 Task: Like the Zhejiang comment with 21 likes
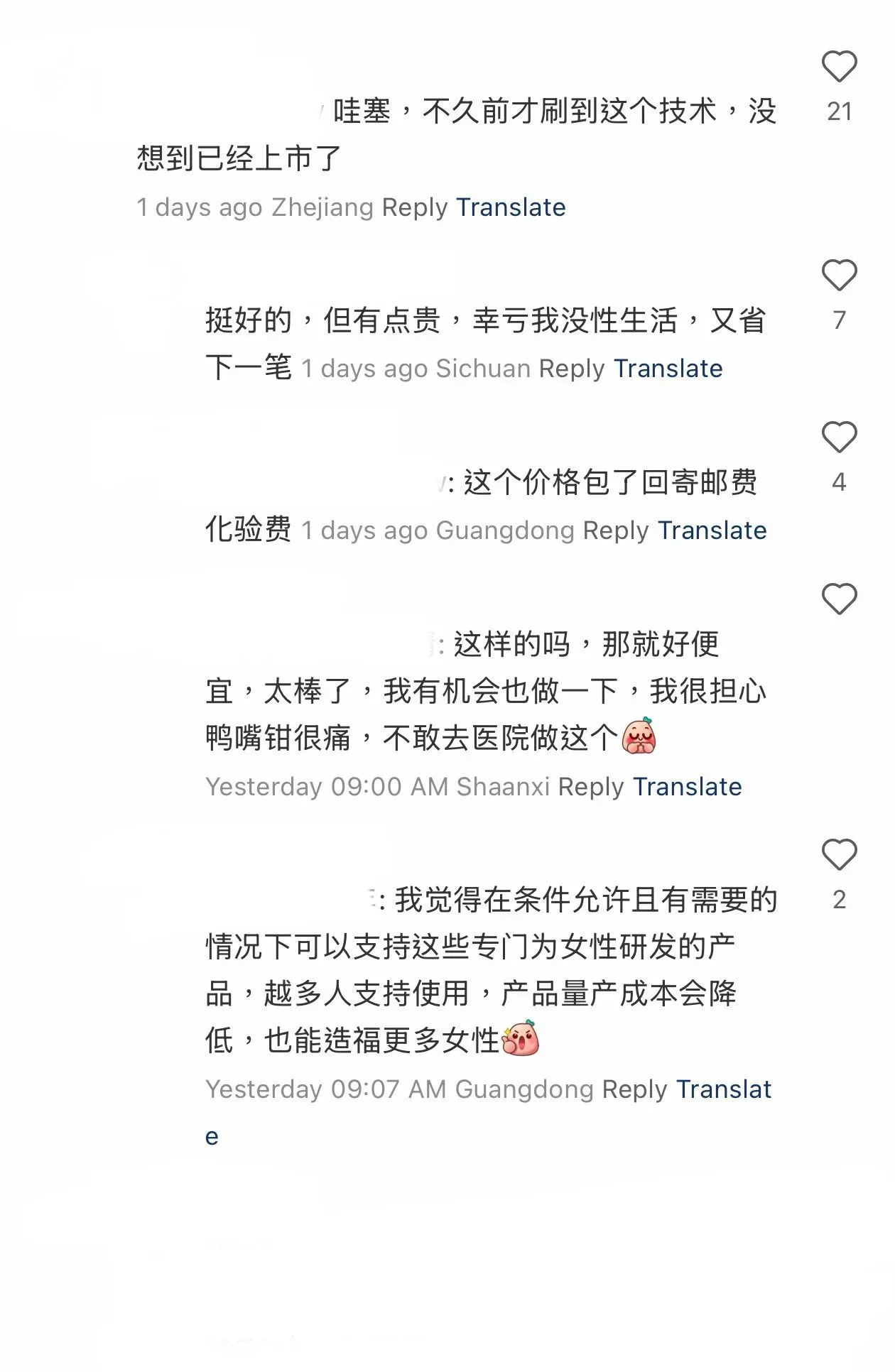(839, 67)
